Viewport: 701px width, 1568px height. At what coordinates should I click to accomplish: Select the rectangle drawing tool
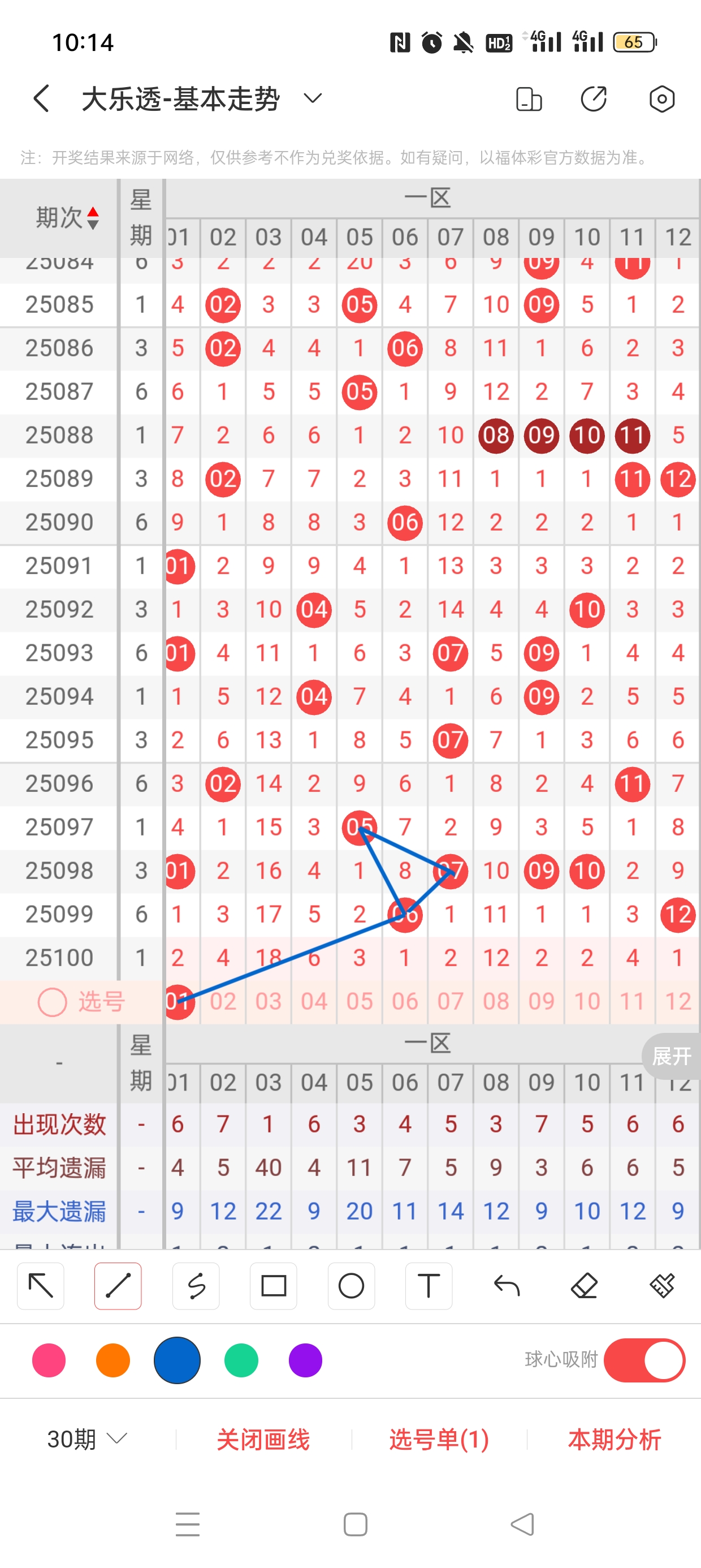point(273,1286)
